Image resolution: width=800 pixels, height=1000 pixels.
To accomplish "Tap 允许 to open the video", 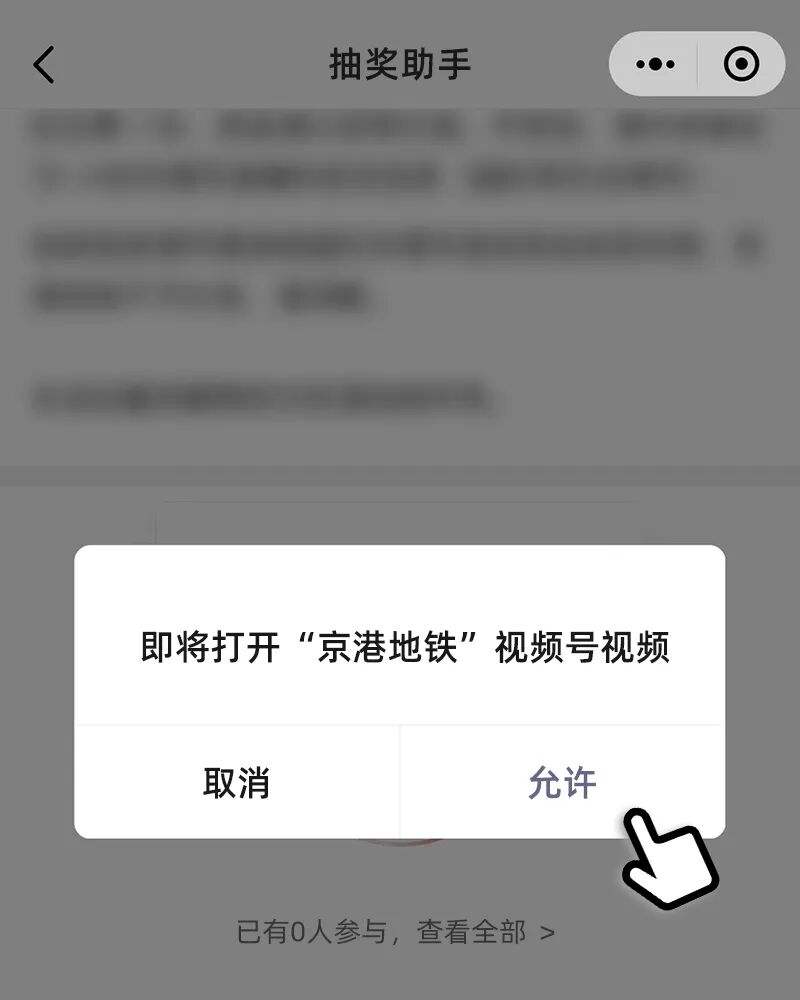I will coord(562,783).
